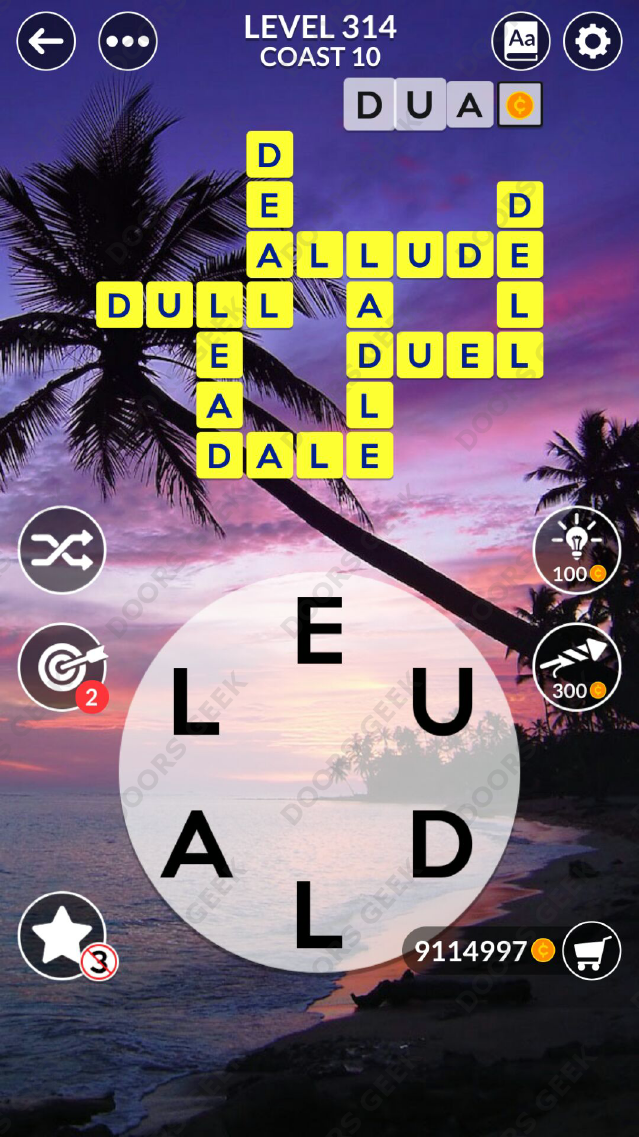
Task: Use the target hint with badge 2
Action: (62, 667)
